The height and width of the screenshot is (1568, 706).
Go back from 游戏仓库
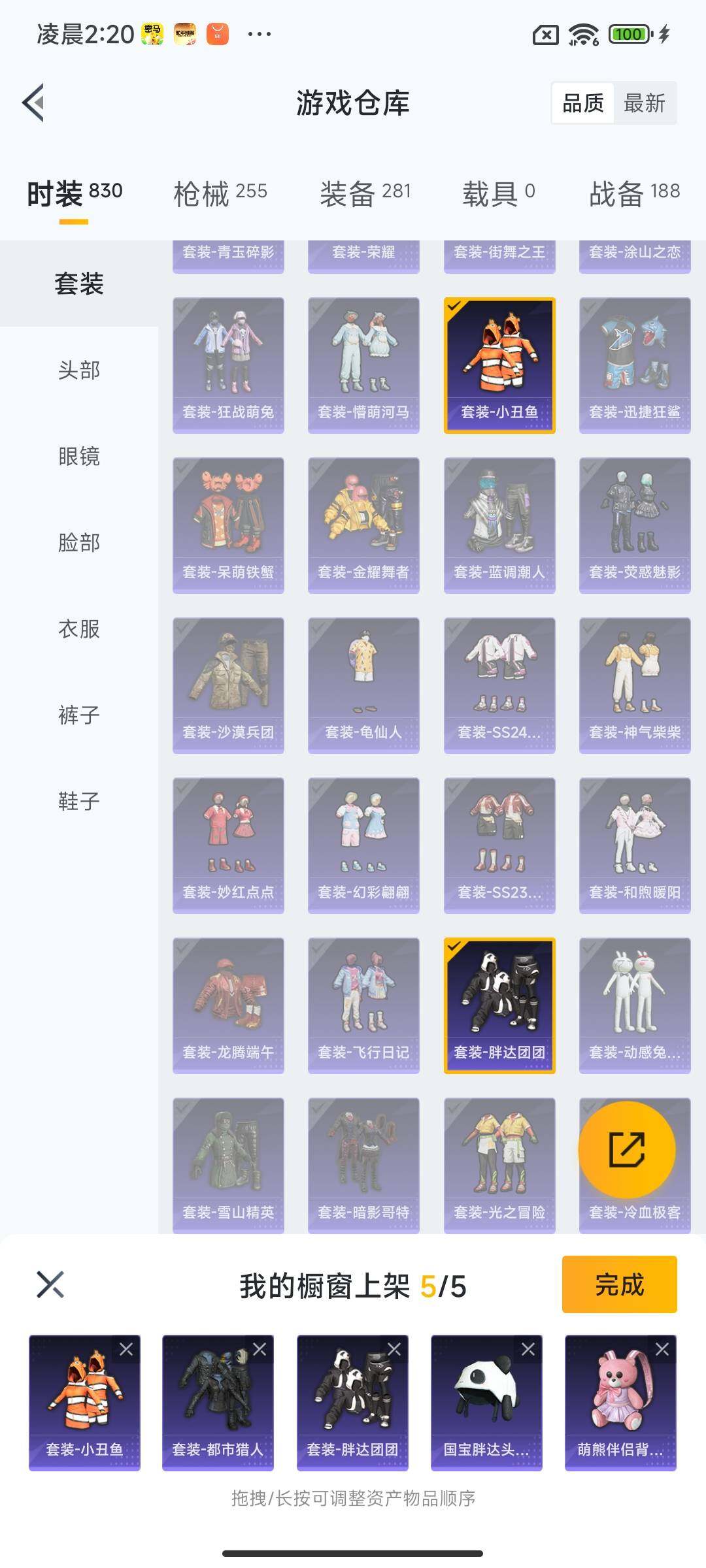34,103
